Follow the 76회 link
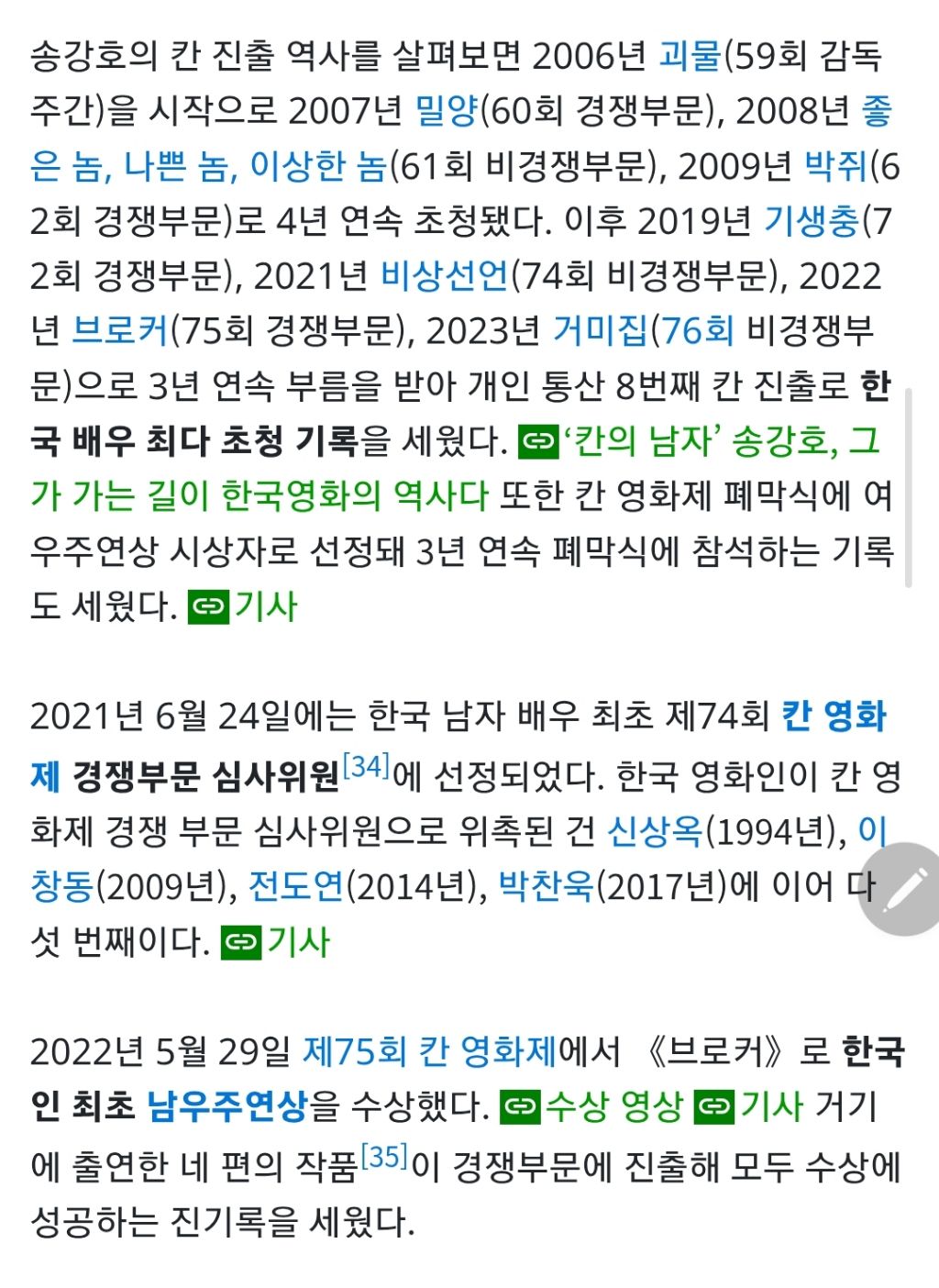939x1288 pixels. pyautogui.click(x=698, y=331)
